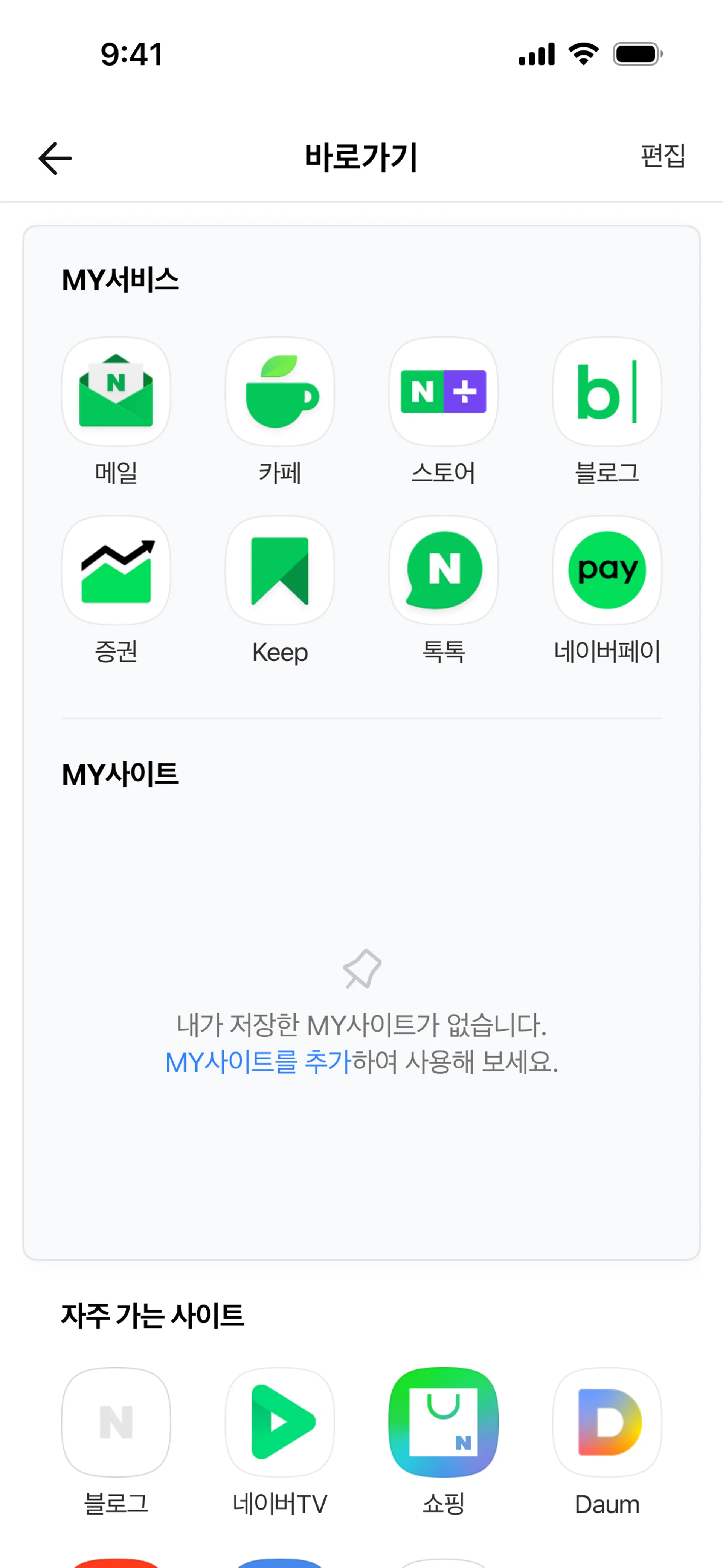
Task: Open the Keep shortcut
Action: [x=279, y=570]
